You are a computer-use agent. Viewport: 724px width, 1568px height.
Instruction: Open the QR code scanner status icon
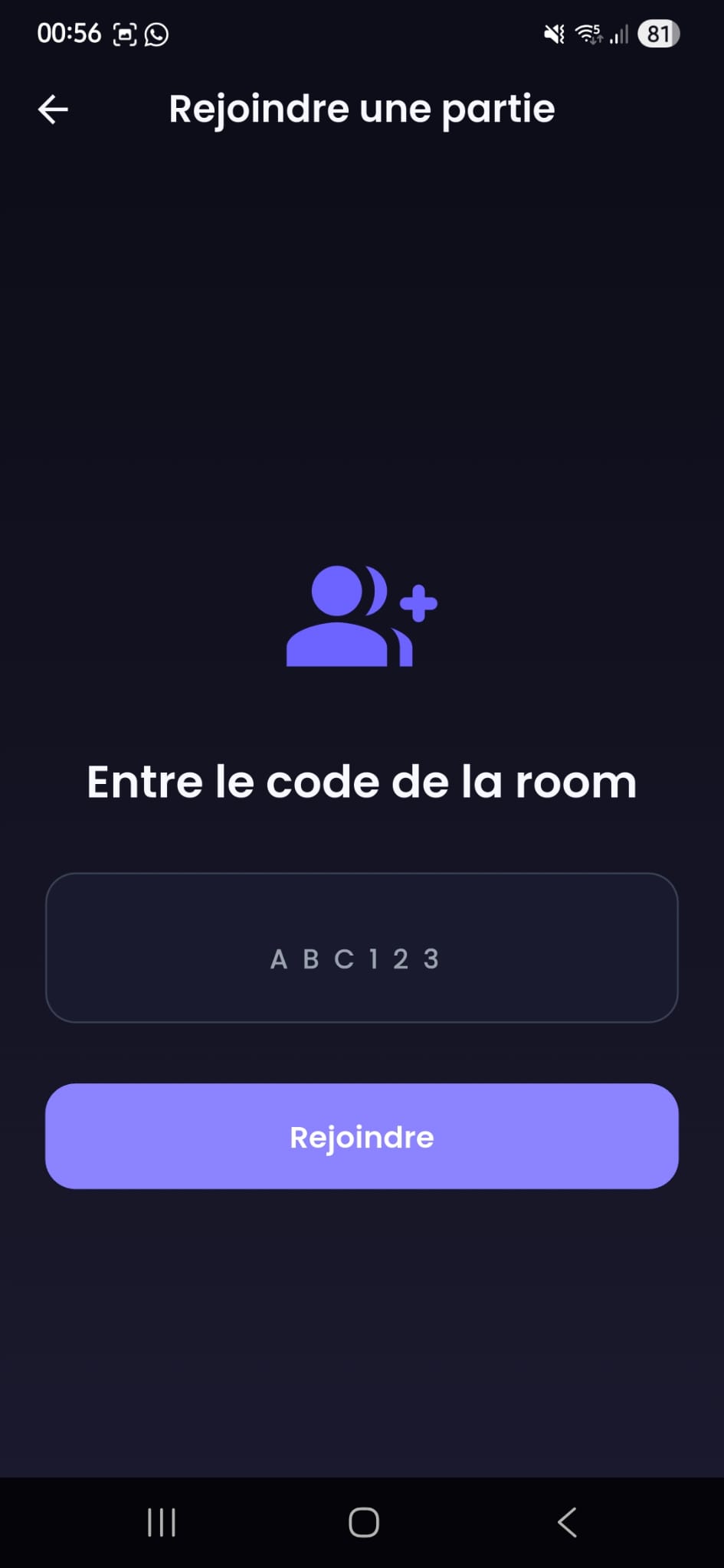point(125,33)
